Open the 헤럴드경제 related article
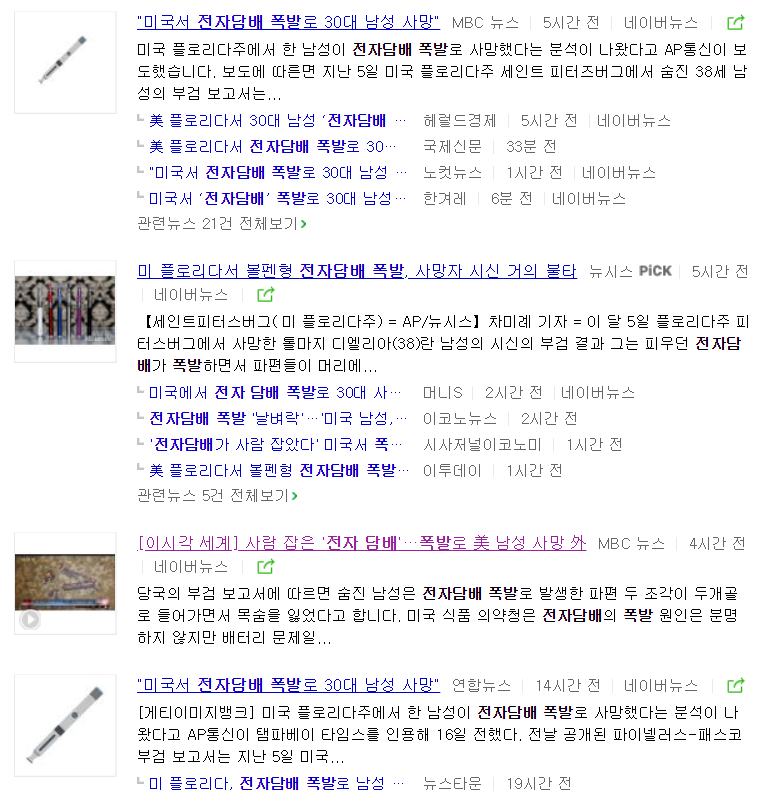 (278, 121)
